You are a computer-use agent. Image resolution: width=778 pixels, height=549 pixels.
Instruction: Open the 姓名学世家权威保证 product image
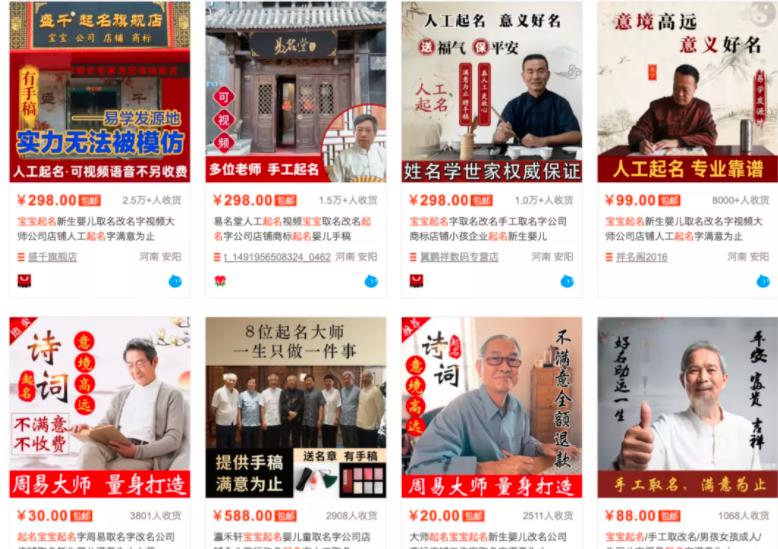pyautogui.click(x=491, y=92)
